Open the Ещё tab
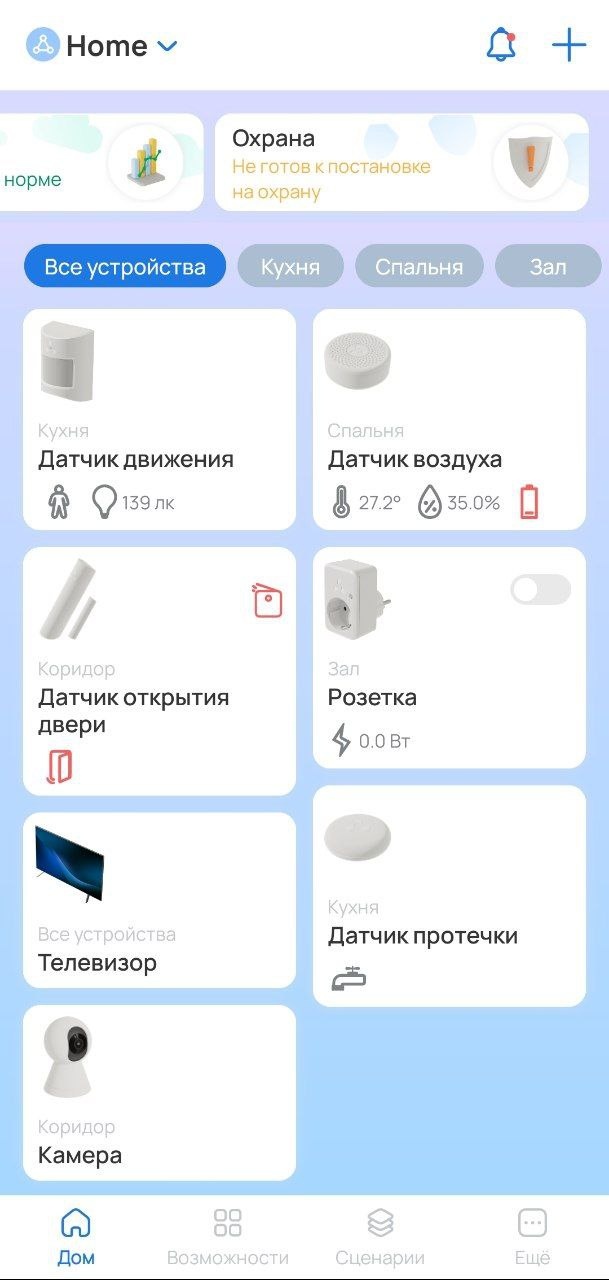The image size is (609, 1280). [x=532, y=1236]
